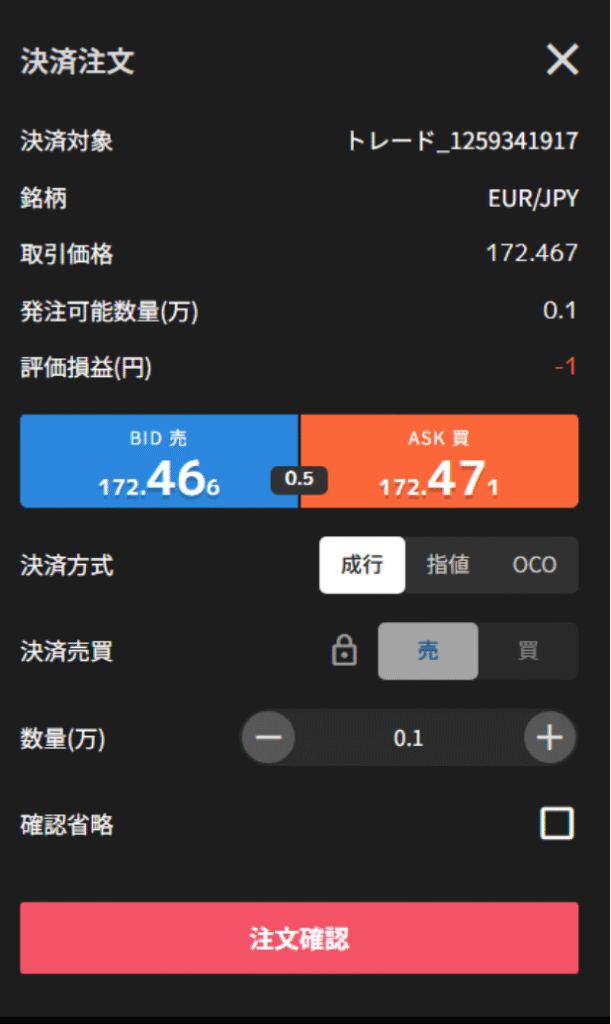The height and width of the screenshot is (1024, 611).
Task: Choose 買 for 決済売買
Action: click(528, 652)
